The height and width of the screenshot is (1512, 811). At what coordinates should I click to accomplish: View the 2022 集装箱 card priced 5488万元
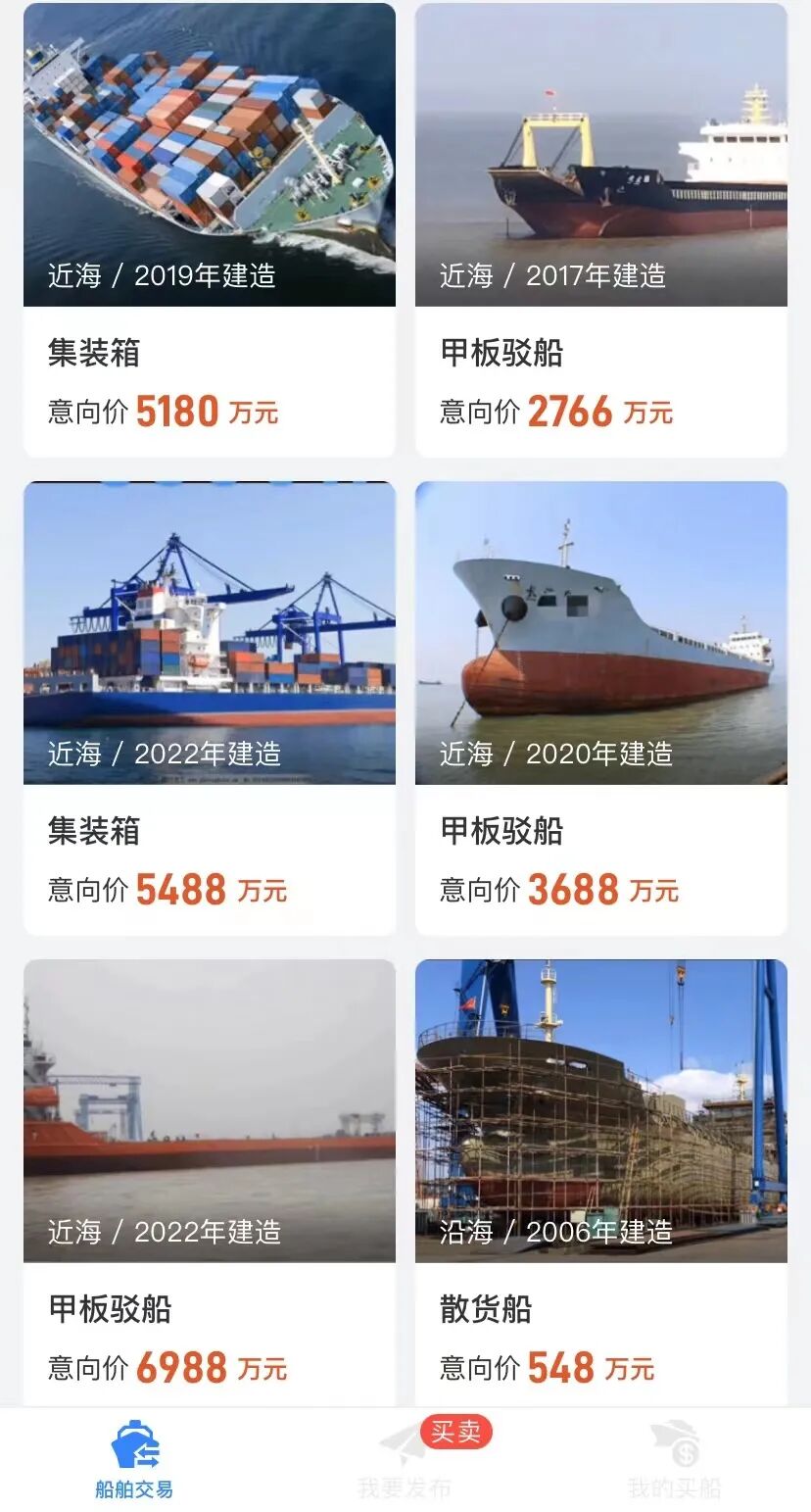(x=209, y=707)
